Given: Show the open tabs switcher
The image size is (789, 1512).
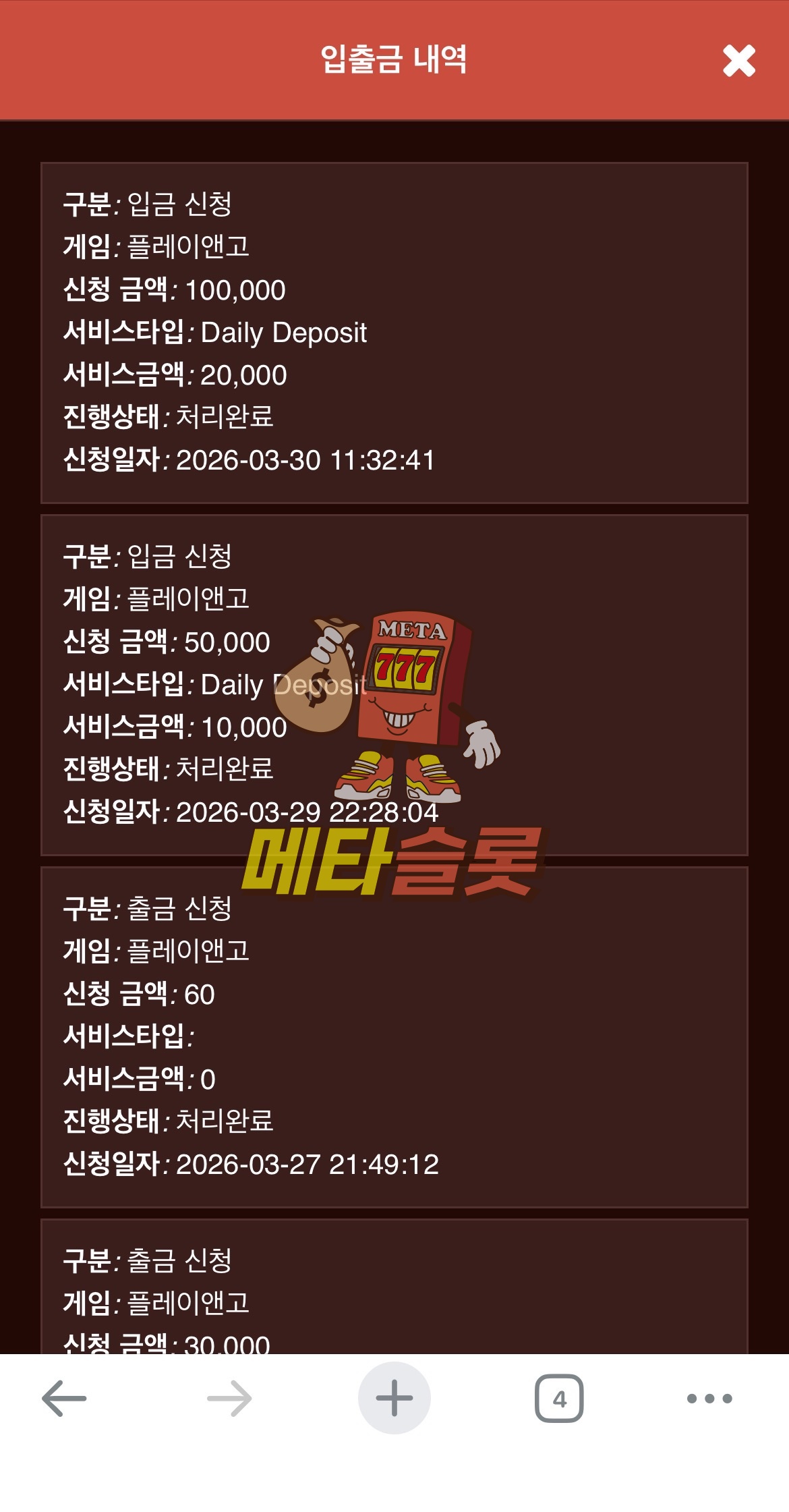Looking at the screenshot, I should tap(559, 1398).
